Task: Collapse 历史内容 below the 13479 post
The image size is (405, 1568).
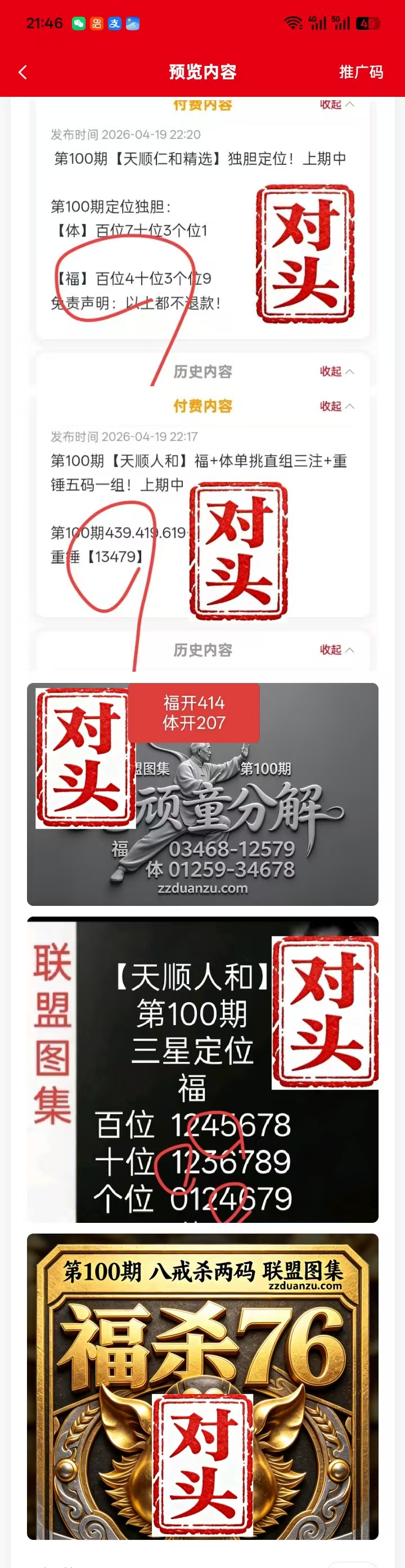Action: click(336, 650)
